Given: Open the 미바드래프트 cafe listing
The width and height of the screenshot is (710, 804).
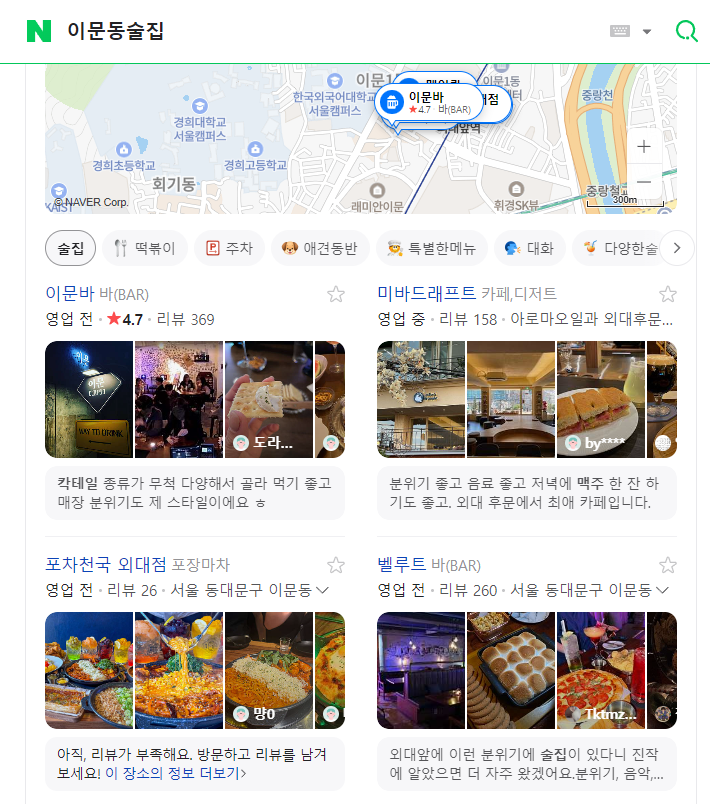Looking at the screenshot, I should click(427, 294).
